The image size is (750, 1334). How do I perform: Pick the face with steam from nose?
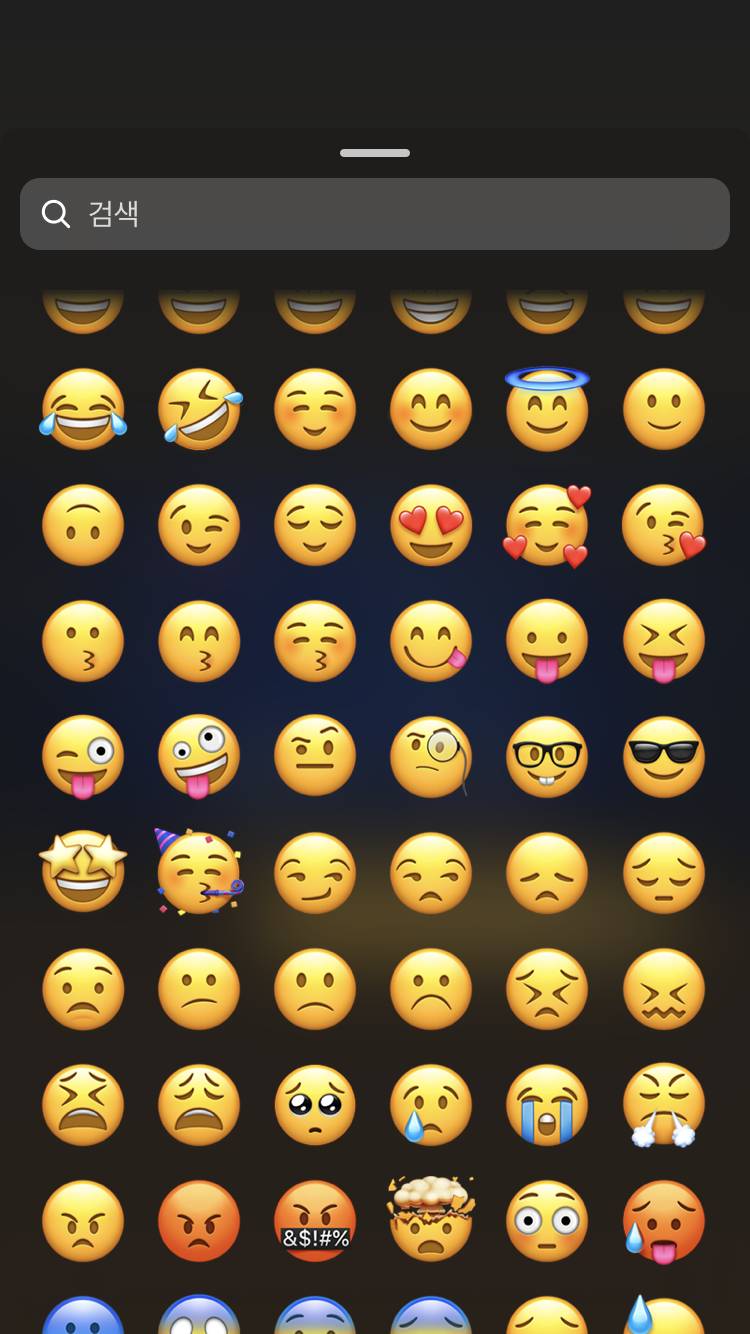click(x=663, y=1104)
